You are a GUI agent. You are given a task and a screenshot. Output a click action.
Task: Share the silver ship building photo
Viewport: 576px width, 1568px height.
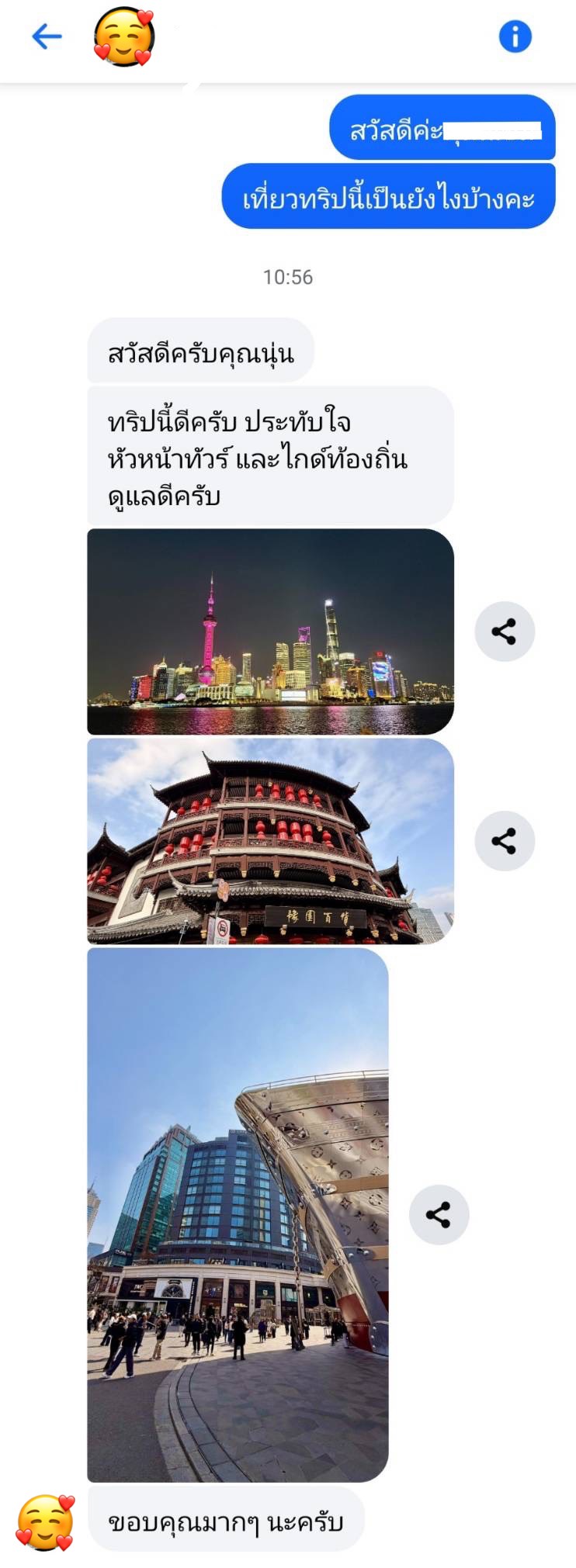pyautogui.click(x=439, y=1214)
